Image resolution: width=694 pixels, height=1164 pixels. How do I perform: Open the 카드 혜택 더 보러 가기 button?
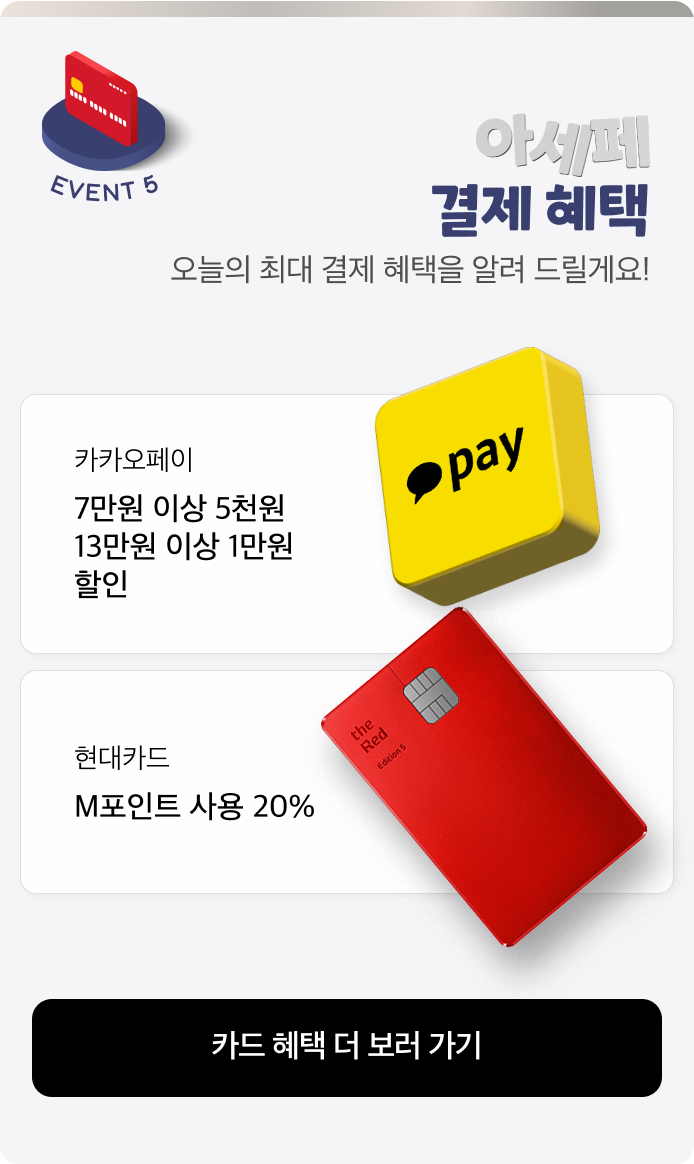pos(347,1047)
